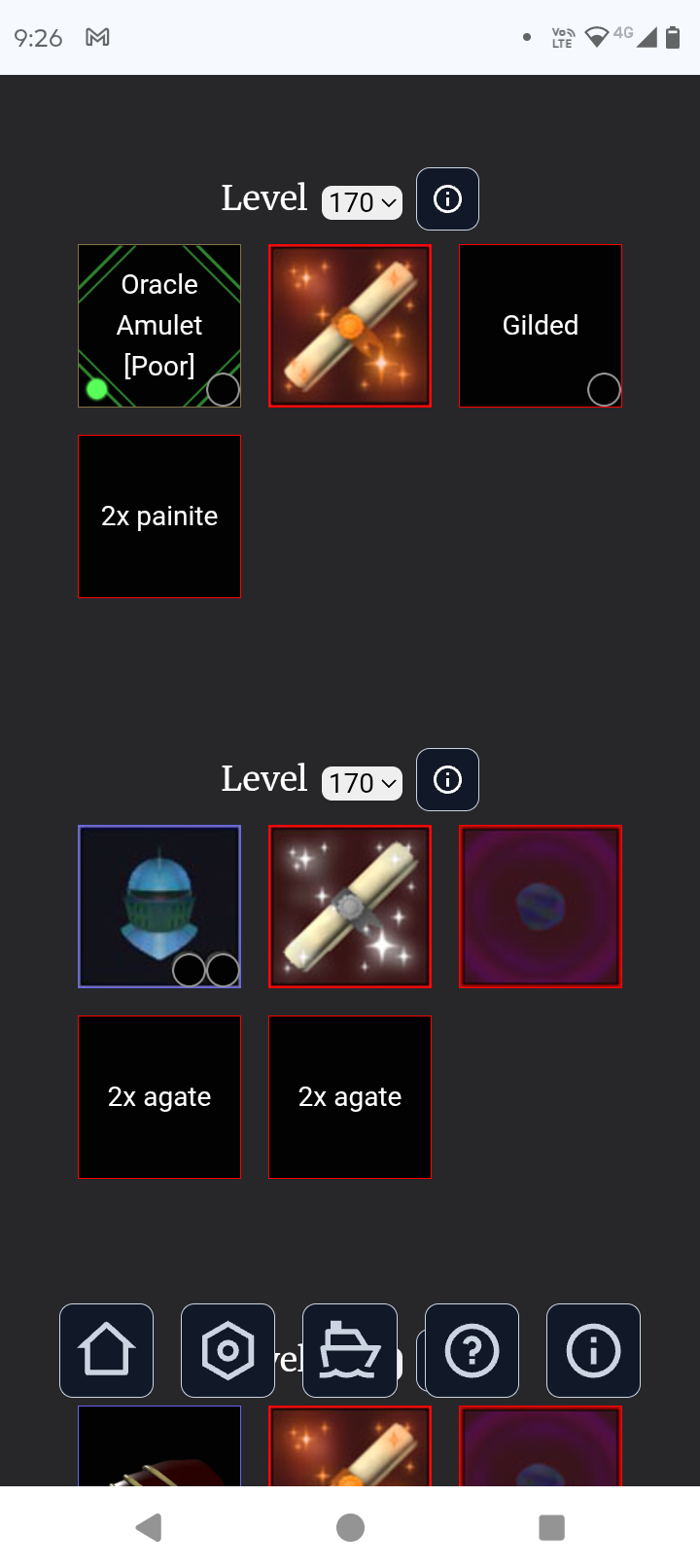Open the white sparkle scroll enchant slot
700x1568 pixels.
tap(350, 906)
